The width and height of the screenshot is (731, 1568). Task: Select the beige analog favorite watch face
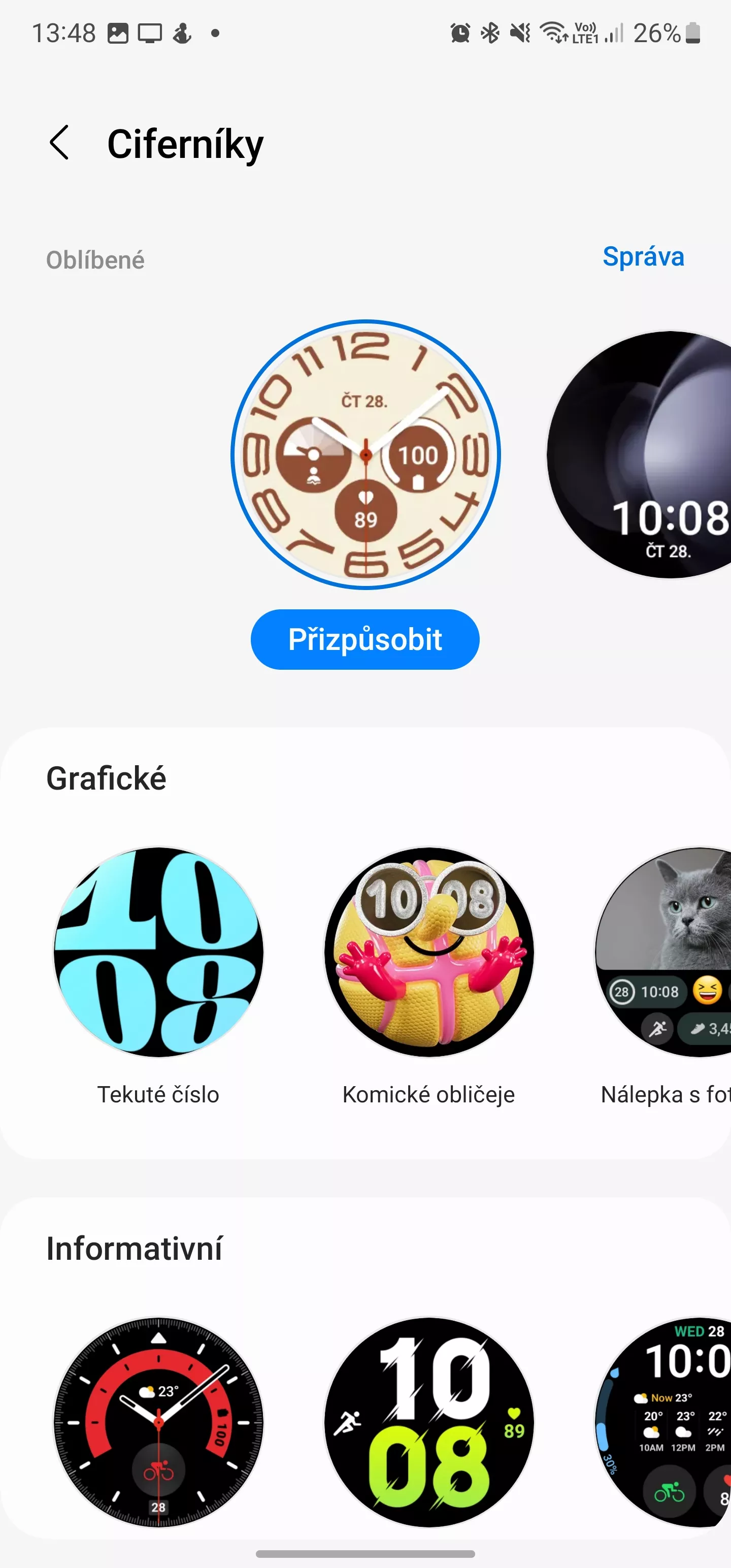coord(366,454)
